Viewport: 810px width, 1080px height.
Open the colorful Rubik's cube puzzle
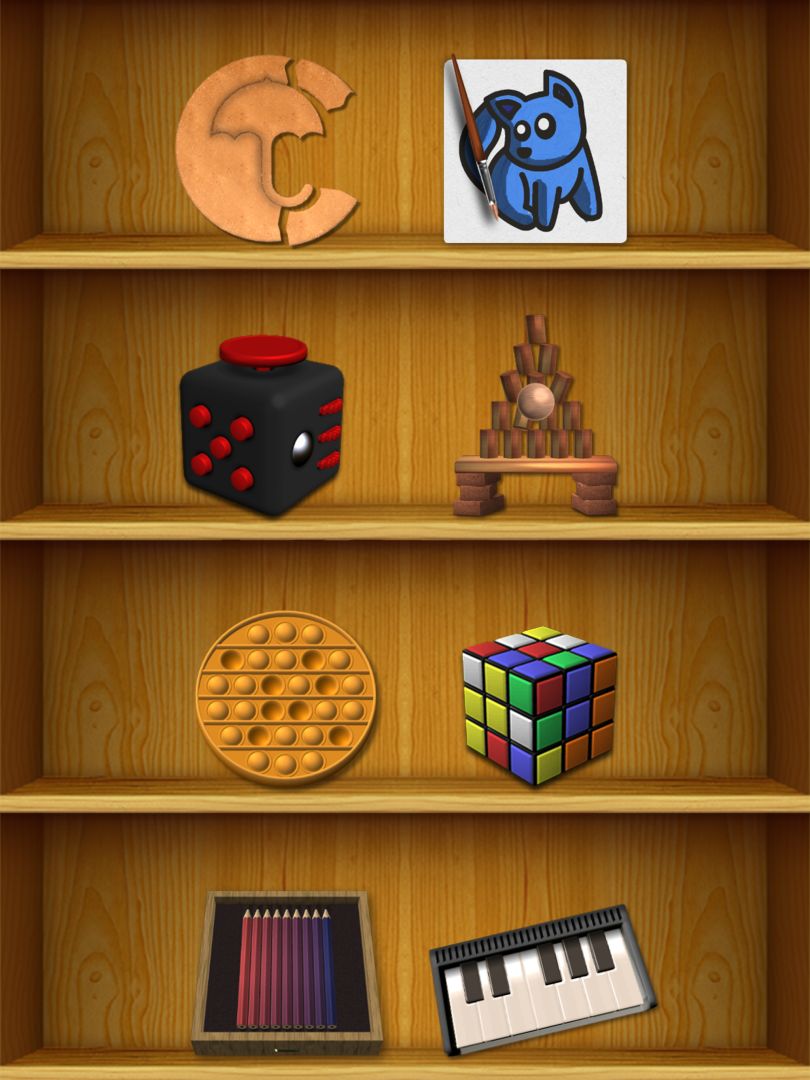(539, 704)
